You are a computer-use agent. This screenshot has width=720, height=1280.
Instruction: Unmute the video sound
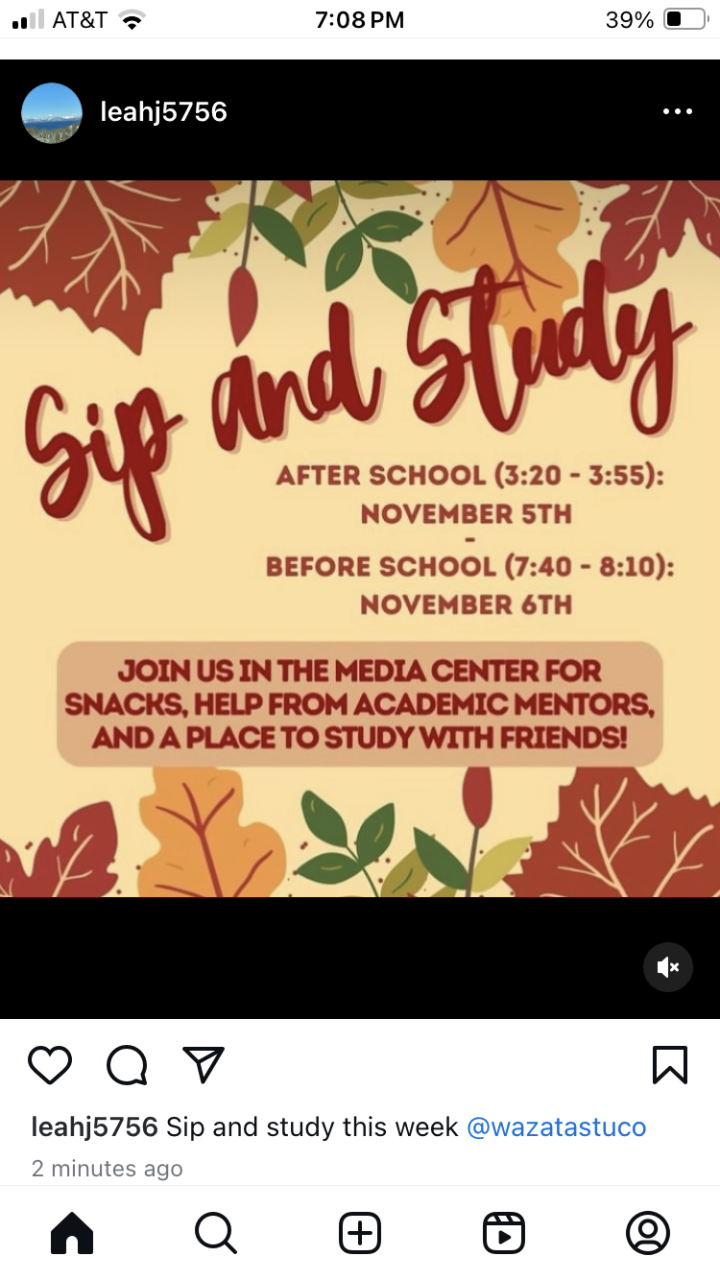click(x=667, y=967)
